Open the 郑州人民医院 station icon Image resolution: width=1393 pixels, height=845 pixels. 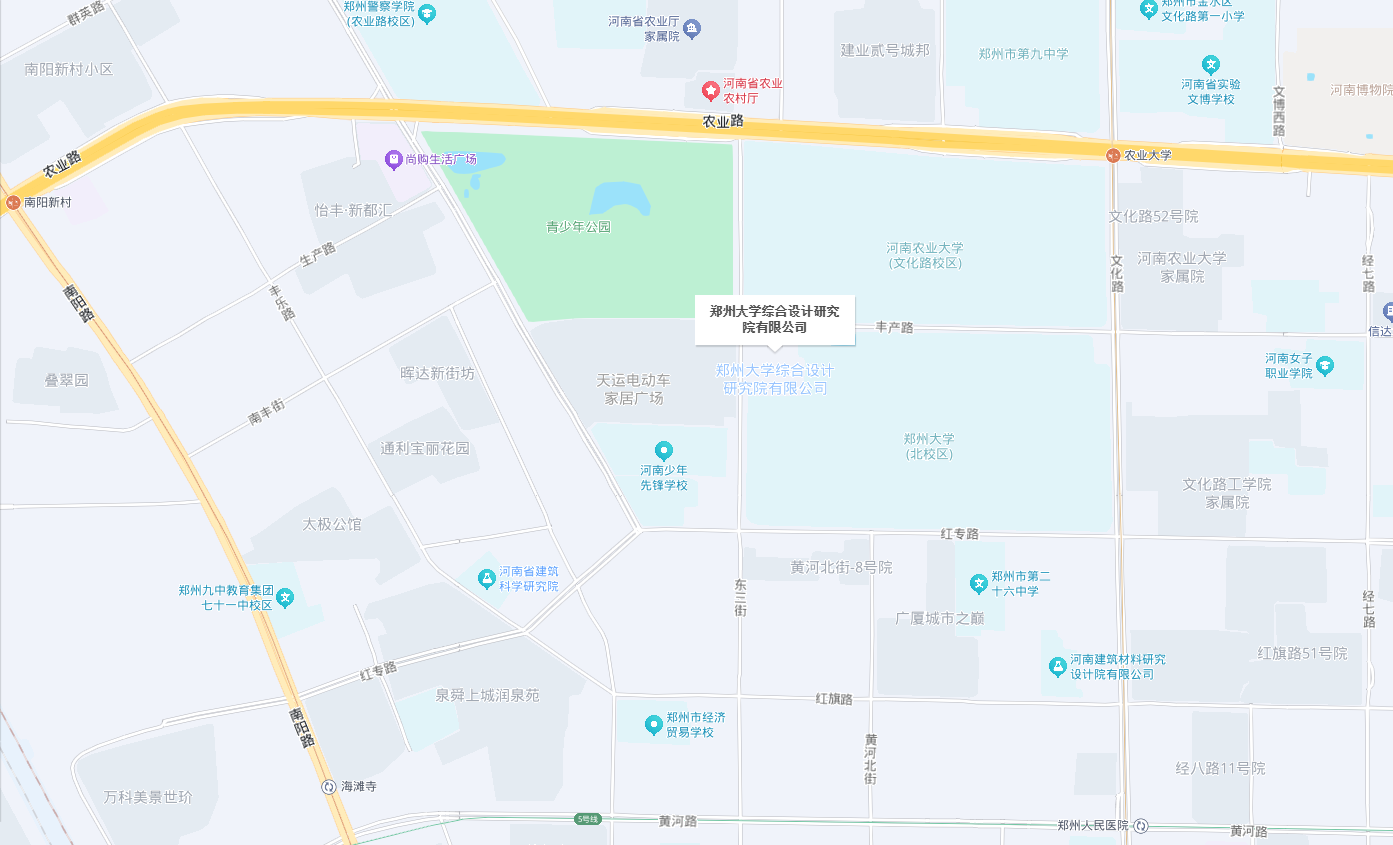1141,825
